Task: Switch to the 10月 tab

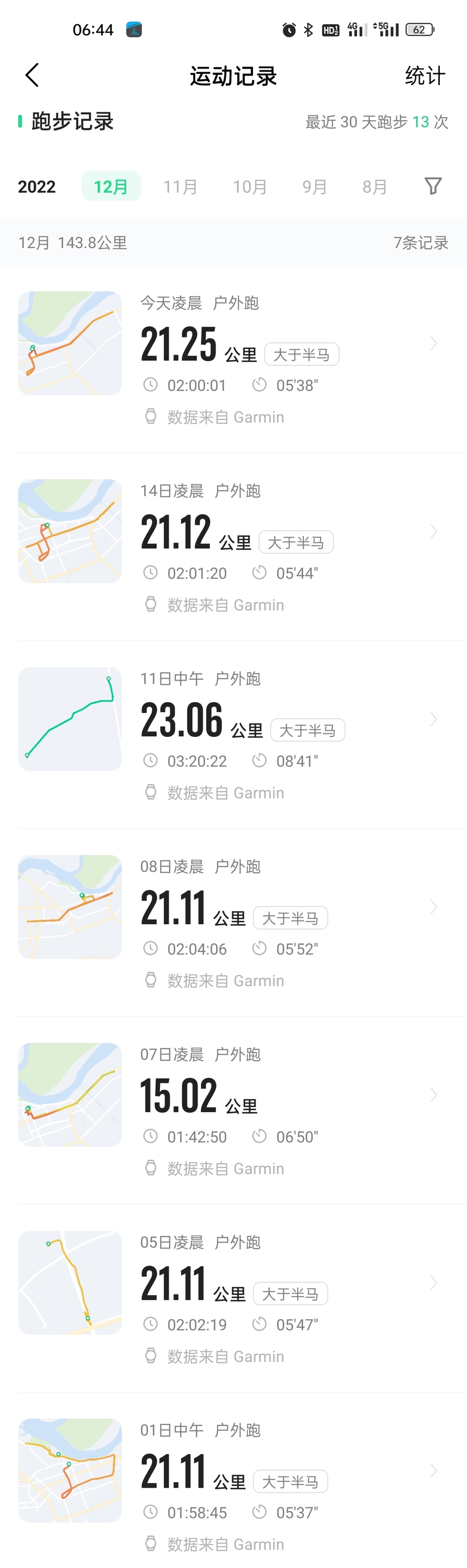Action: point(250,186)
